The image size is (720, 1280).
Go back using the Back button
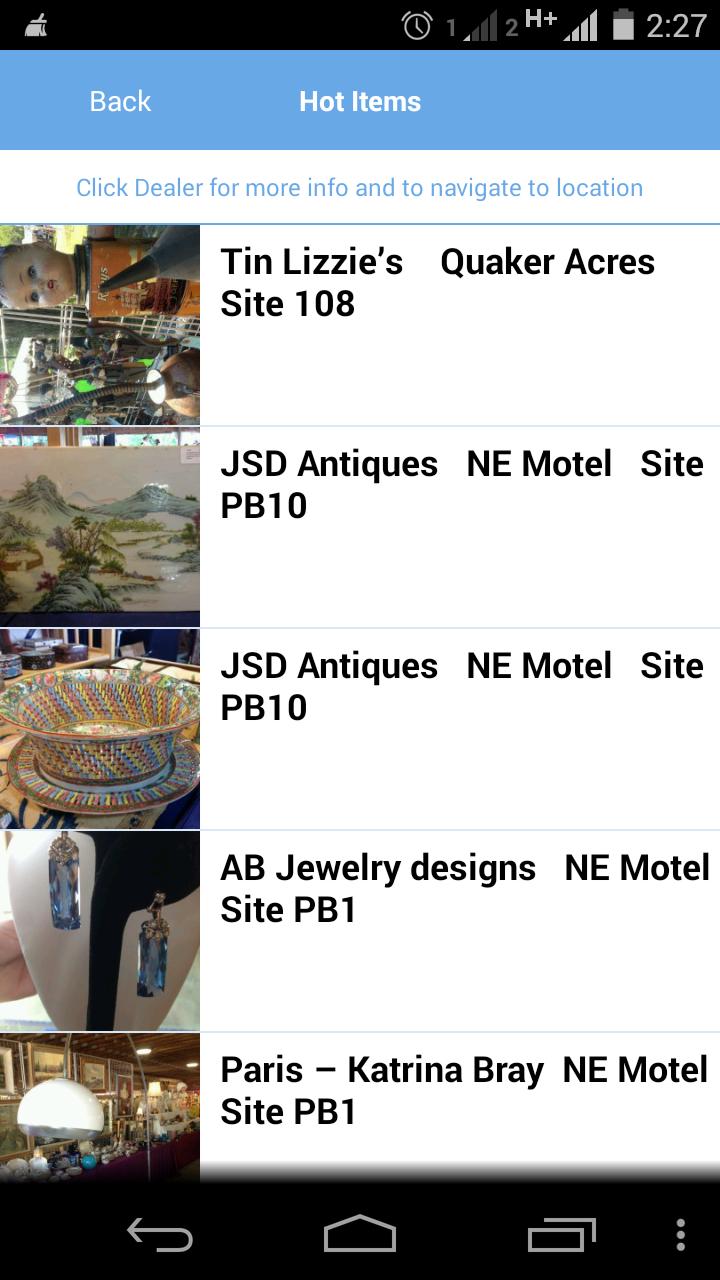pos(120,101)
